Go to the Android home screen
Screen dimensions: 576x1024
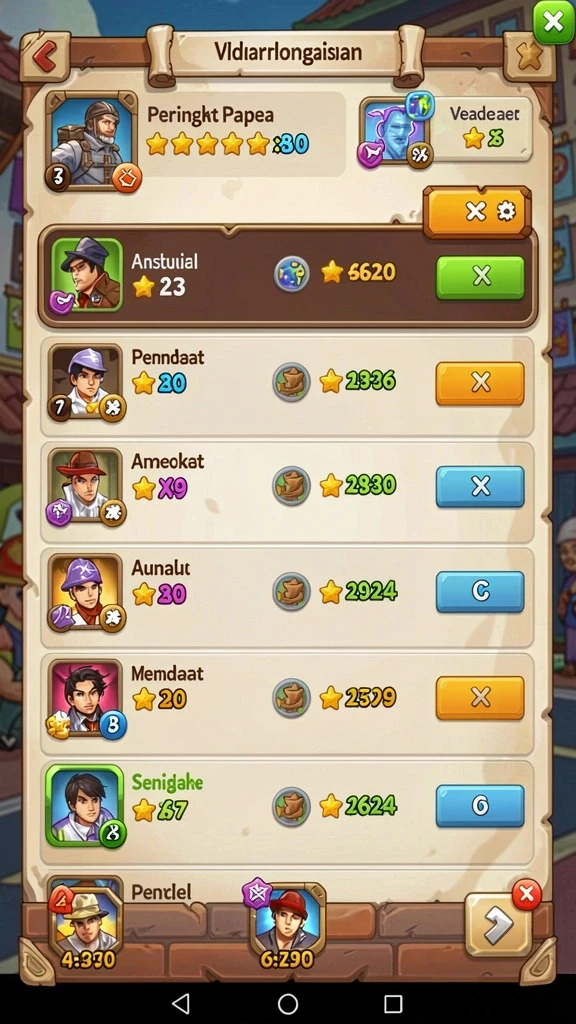coord(288,1003)
